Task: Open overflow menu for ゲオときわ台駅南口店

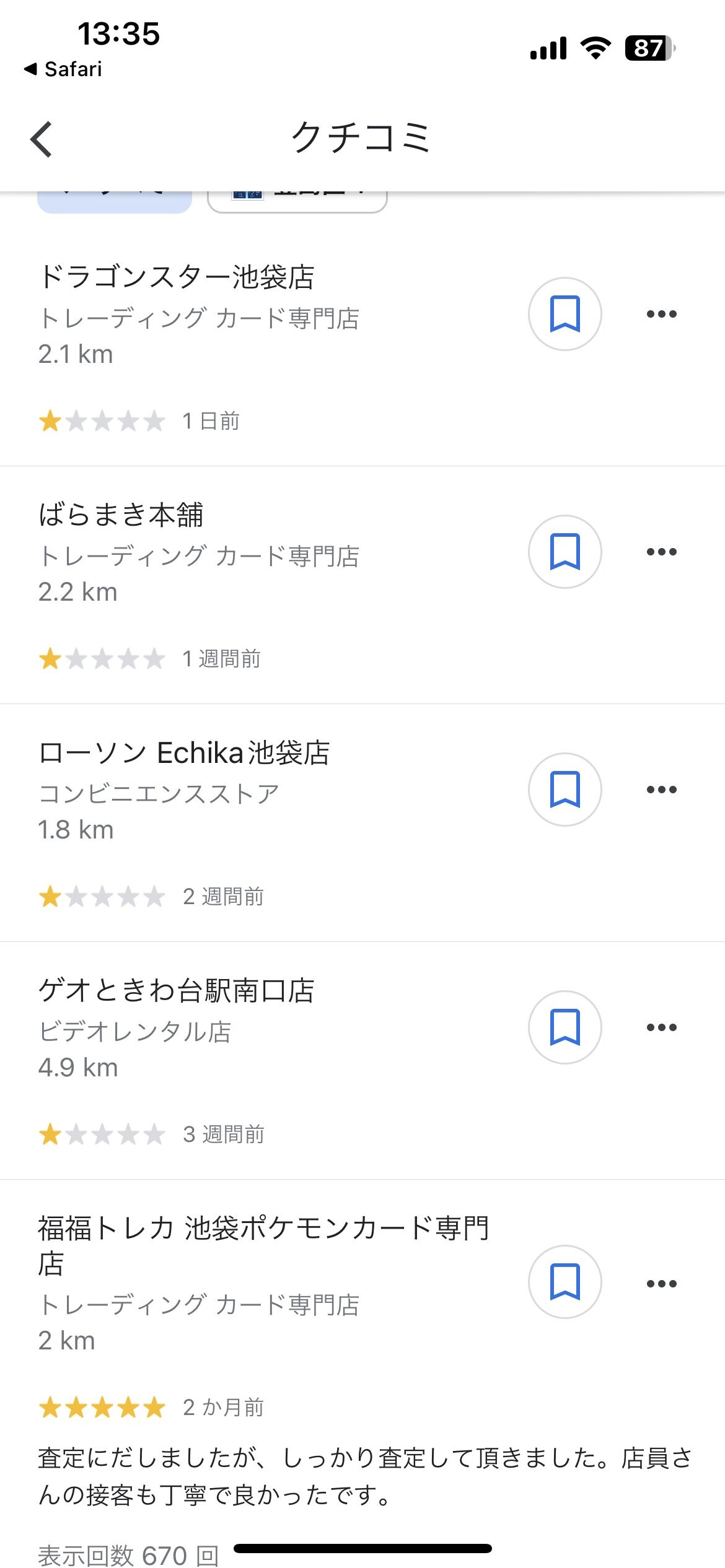Action: coord(661,1027)
